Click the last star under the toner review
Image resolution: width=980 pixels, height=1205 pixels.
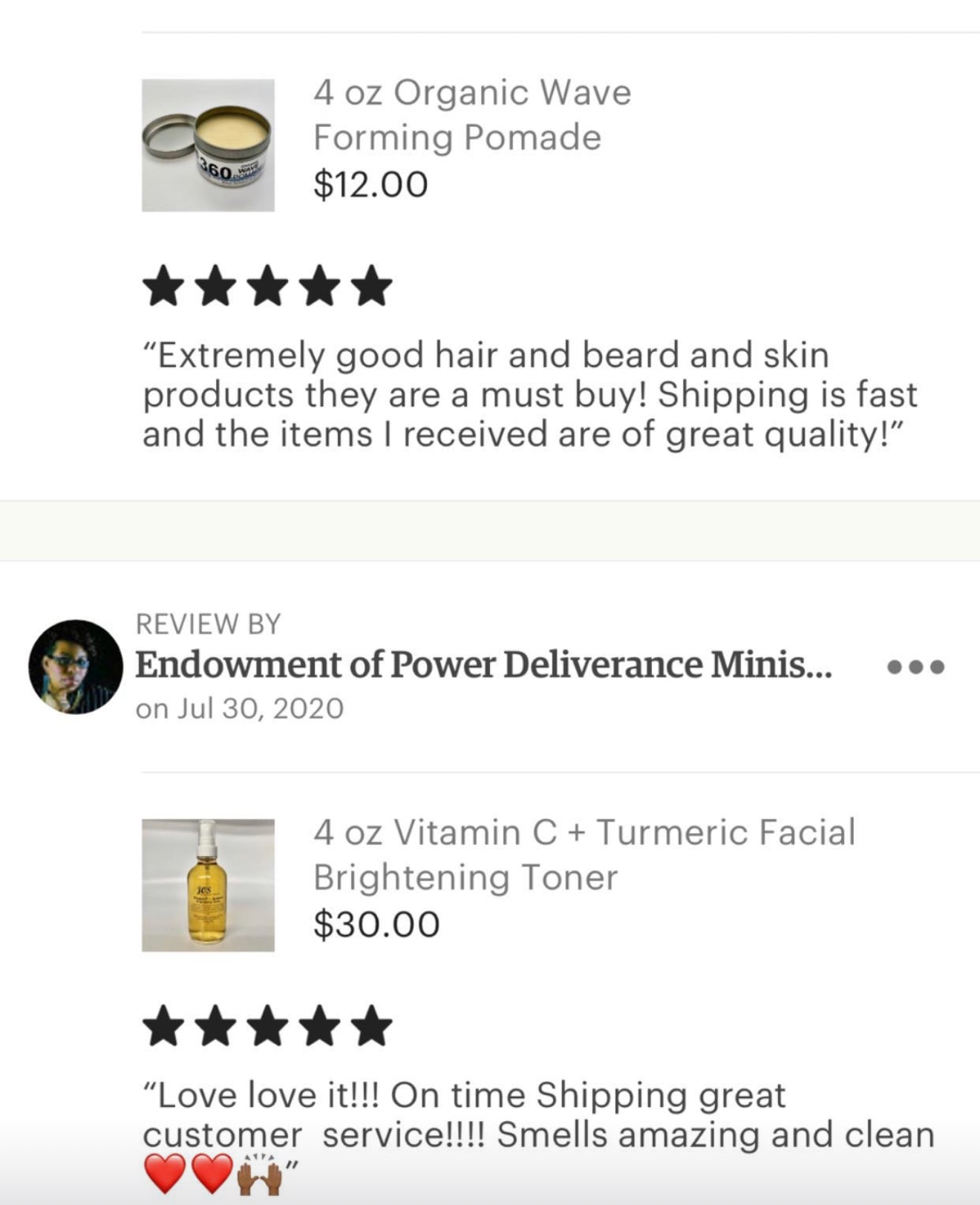coord(373,1025)
